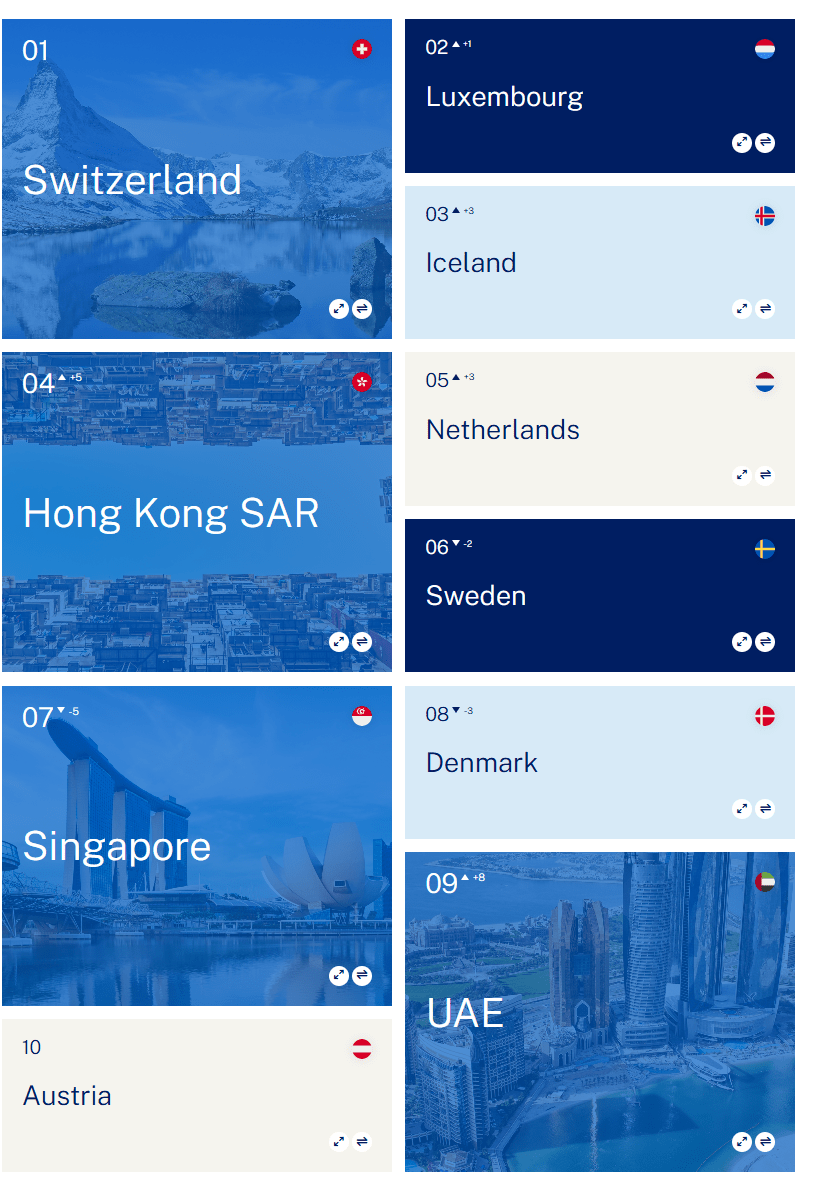This screenshot has height=1181, width=817.
Task: Open the UAE ranking card
Action: click(x=465, y=1013)
